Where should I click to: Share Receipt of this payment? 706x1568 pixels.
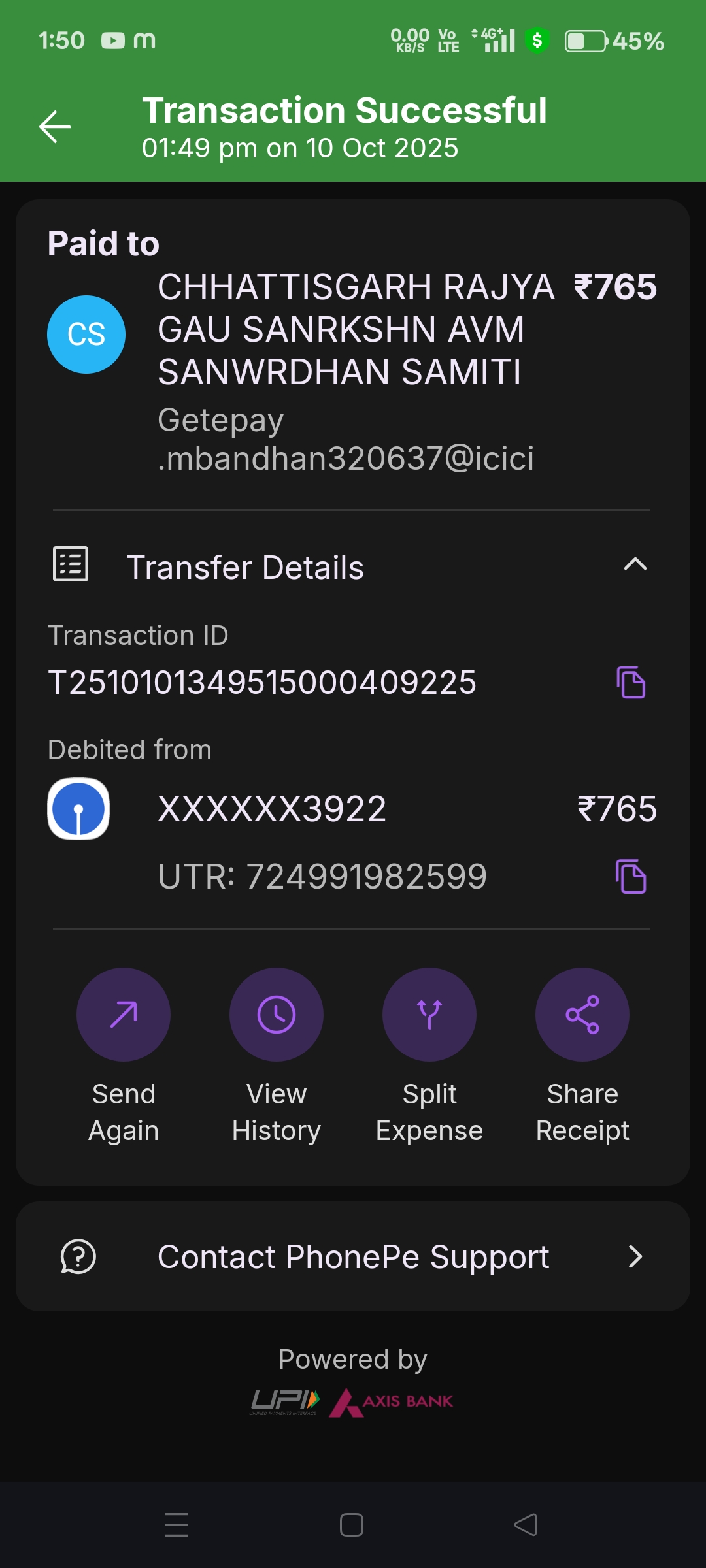coord(582,1015)
